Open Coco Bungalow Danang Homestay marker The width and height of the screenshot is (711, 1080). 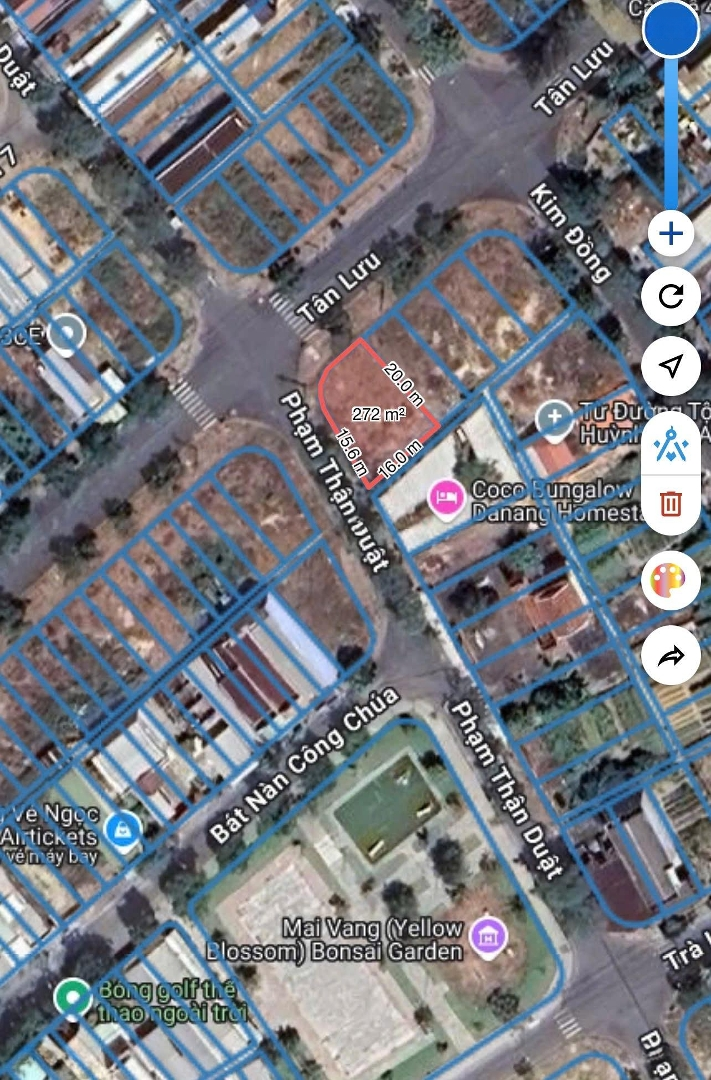click(x=445, y=495)
